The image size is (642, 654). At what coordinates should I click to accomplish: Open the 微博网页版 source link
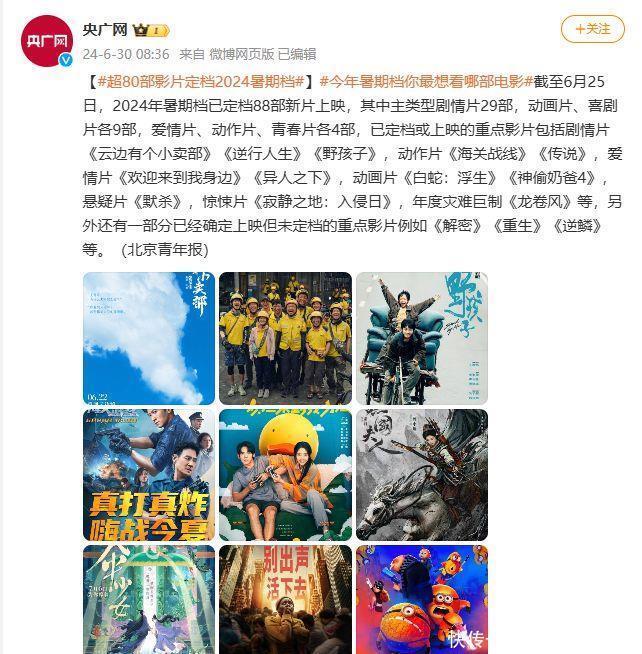click(238, 54)
